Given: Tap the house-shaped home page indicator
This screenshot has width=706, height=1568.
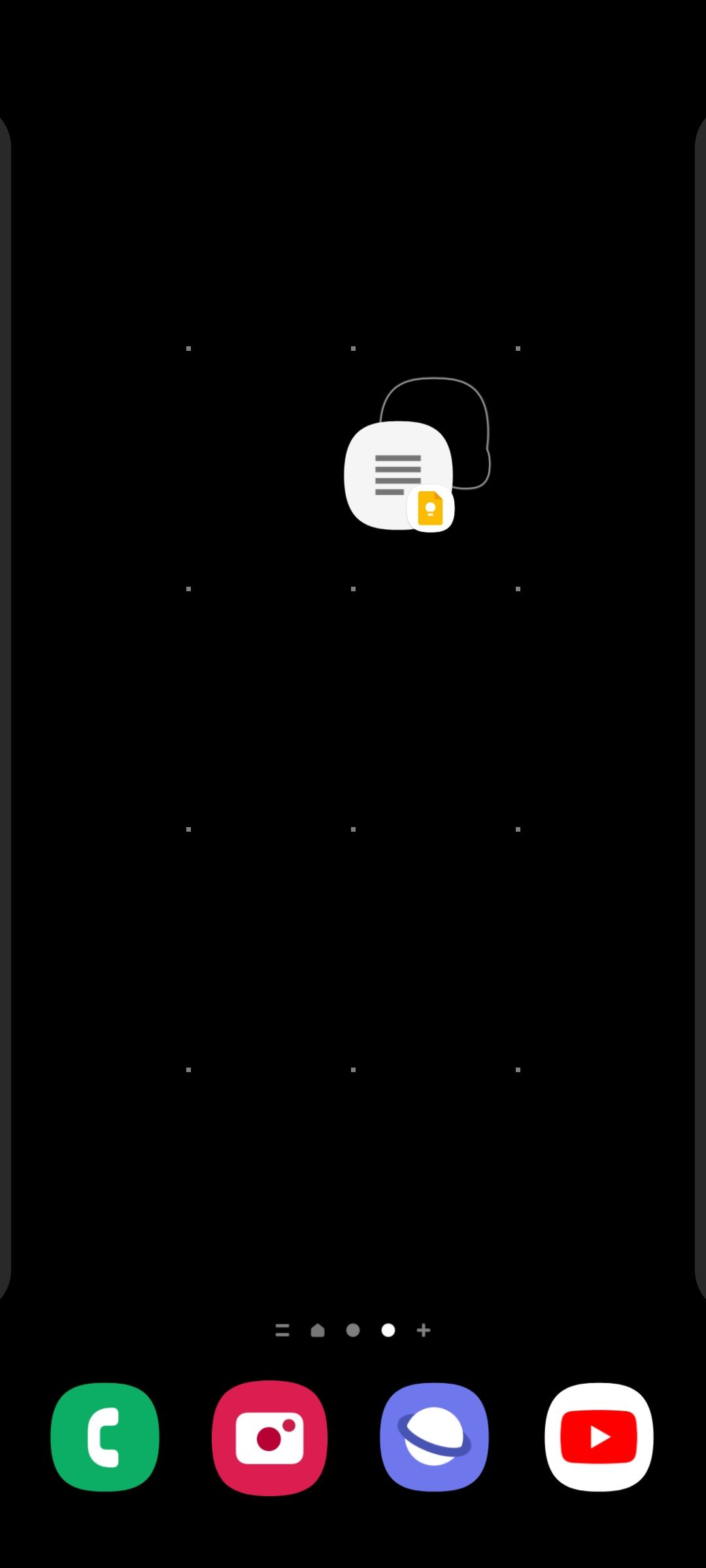Looking at the screenshot, I should 318,1330.
